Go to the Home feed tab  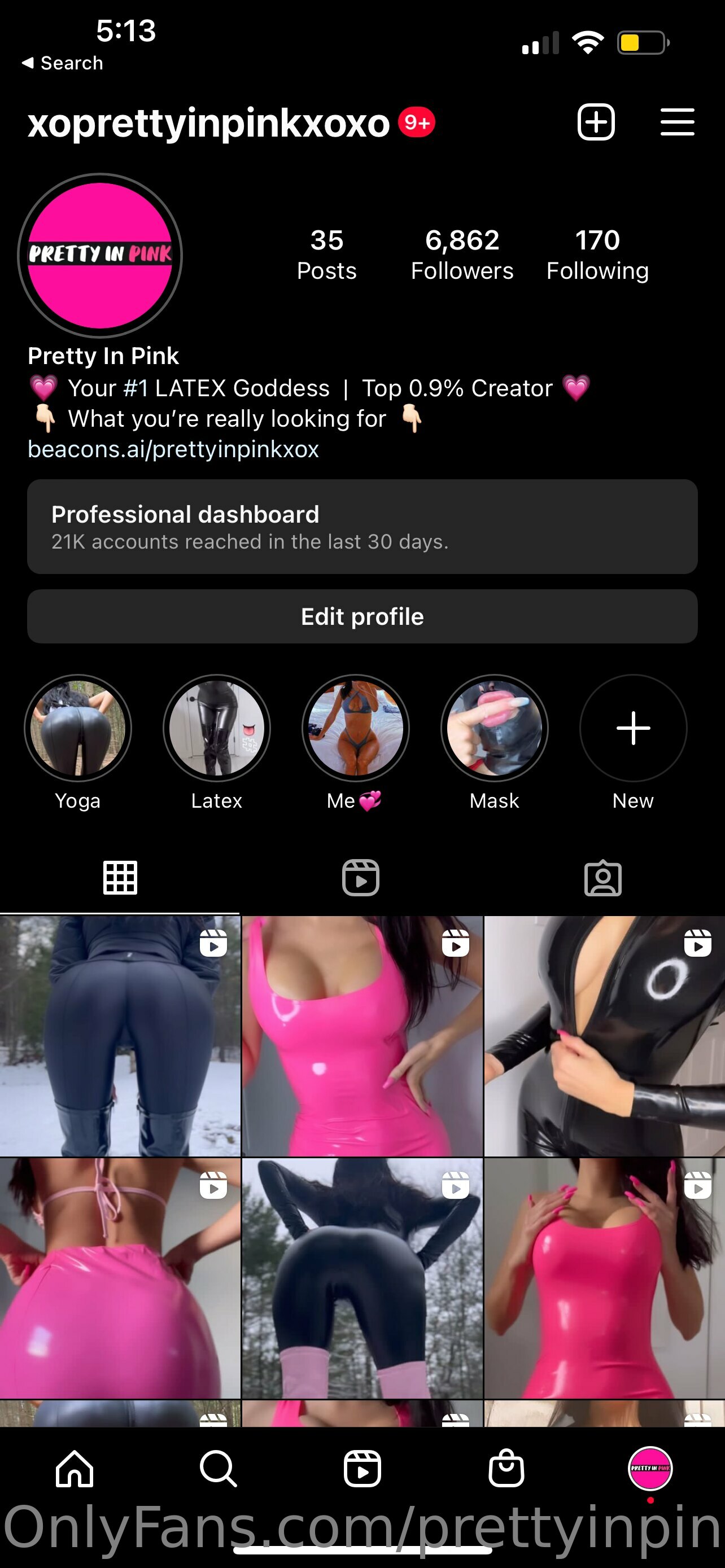coord(75,1468)
